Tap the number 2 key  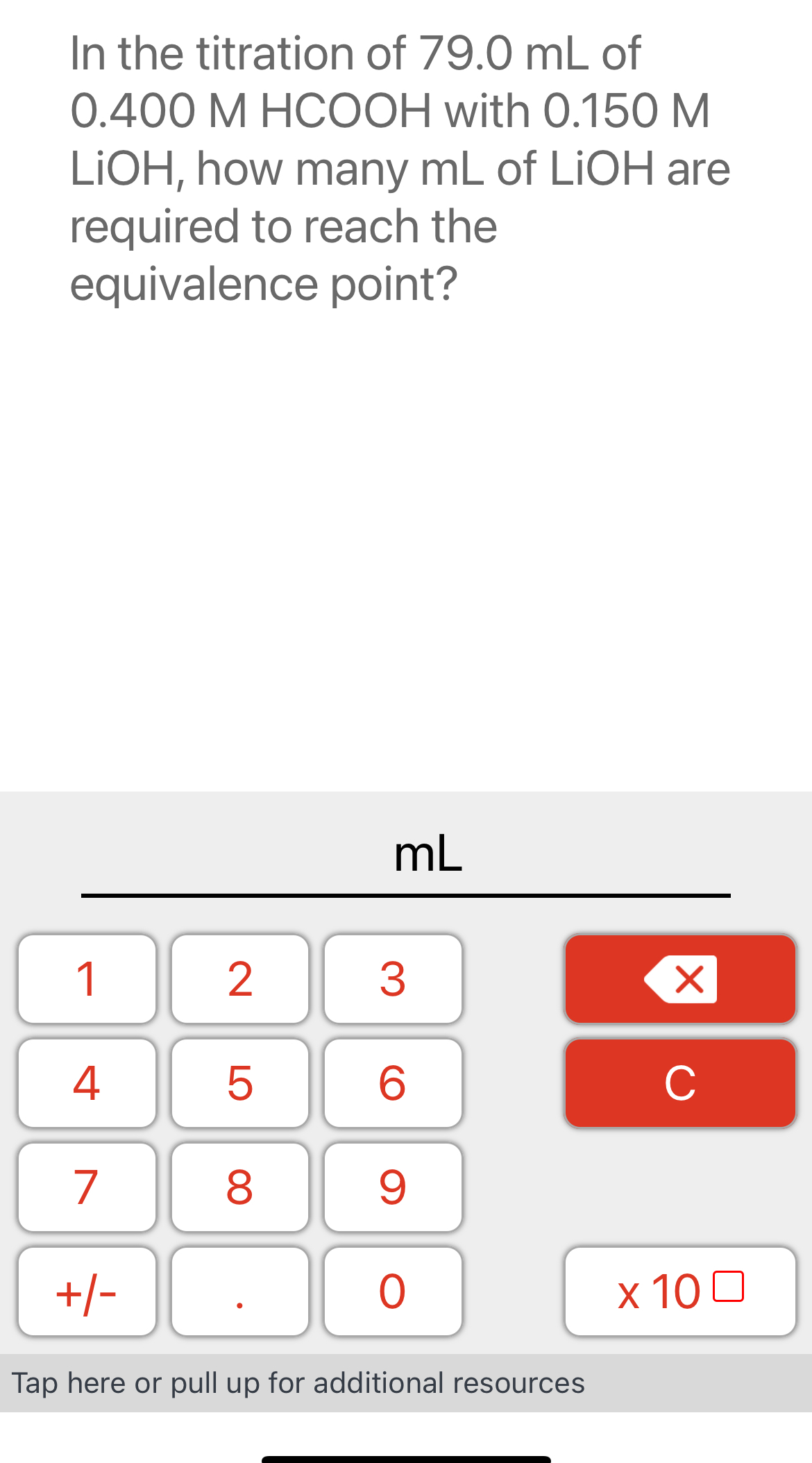(240, 979)
